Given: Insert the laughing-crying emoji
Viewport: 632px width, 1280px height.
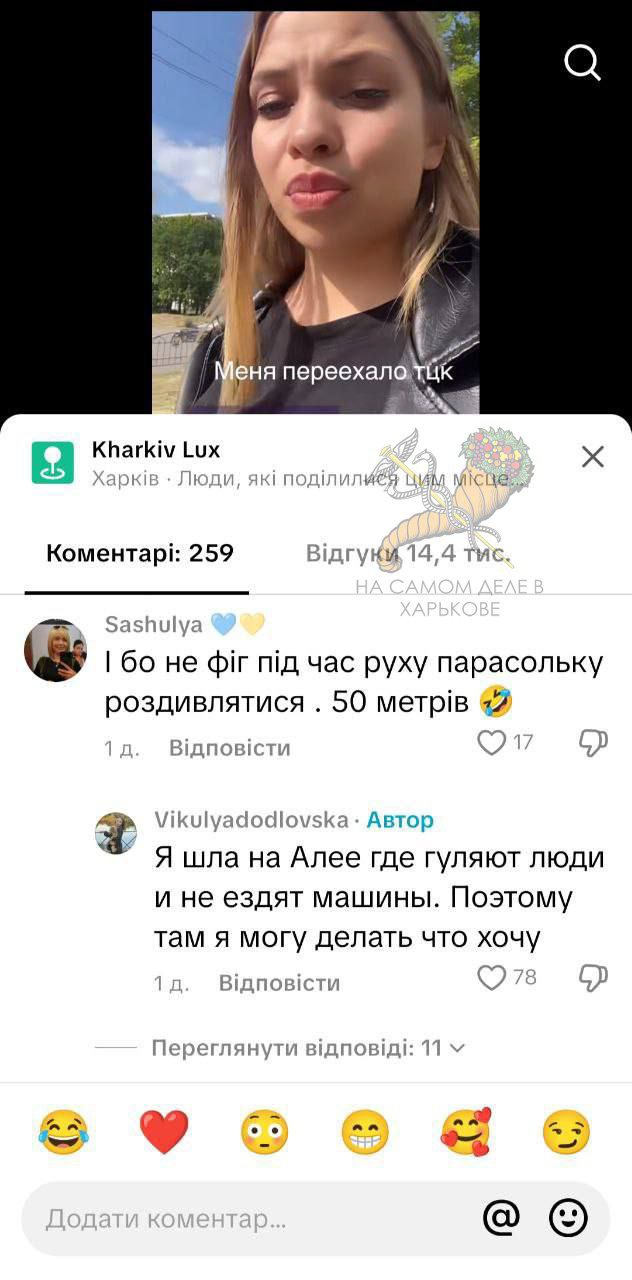Looking at the screenshot, I should pos(63,1132).
